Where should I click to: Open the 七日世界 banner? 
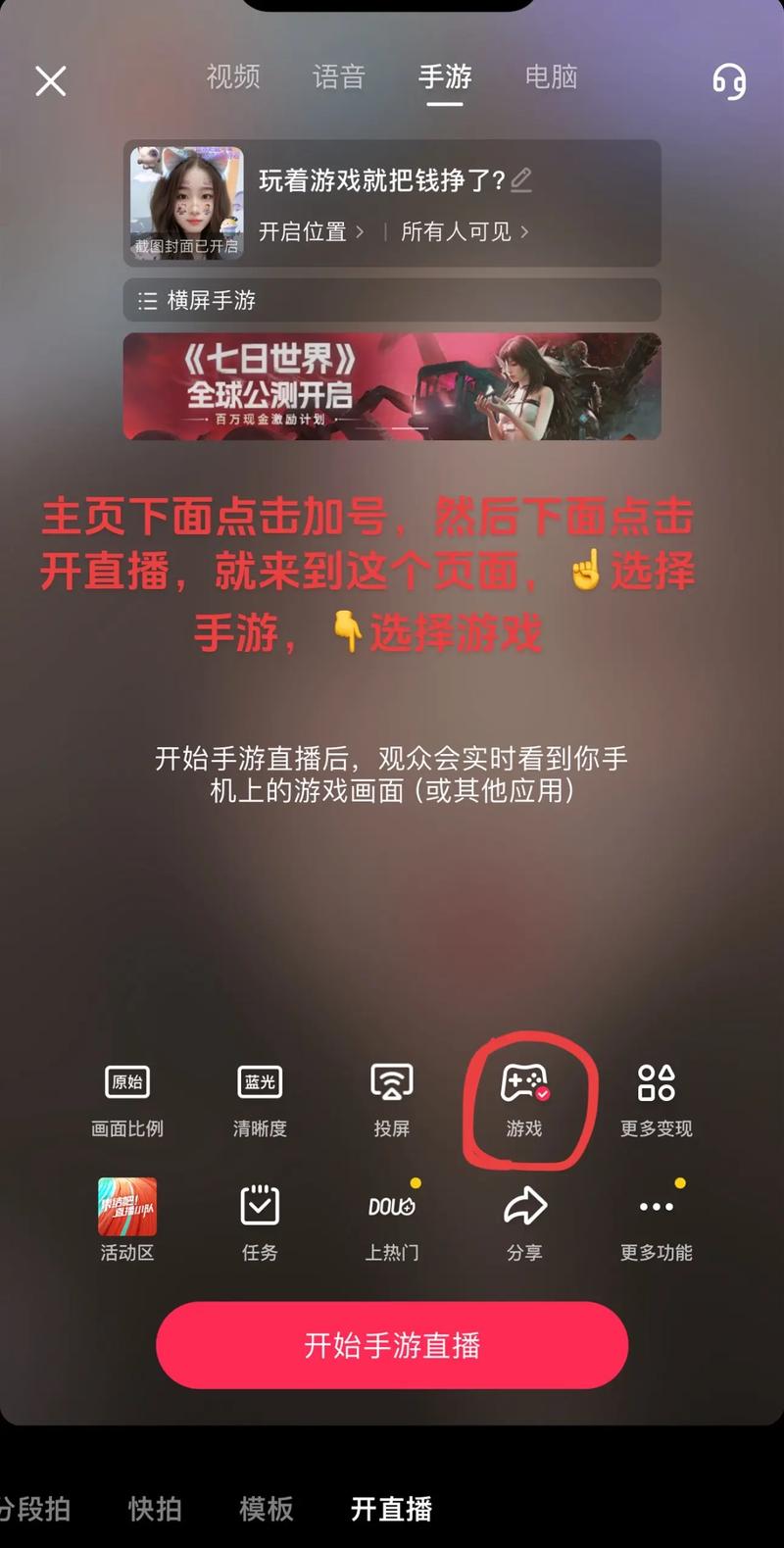pos(392,386)
